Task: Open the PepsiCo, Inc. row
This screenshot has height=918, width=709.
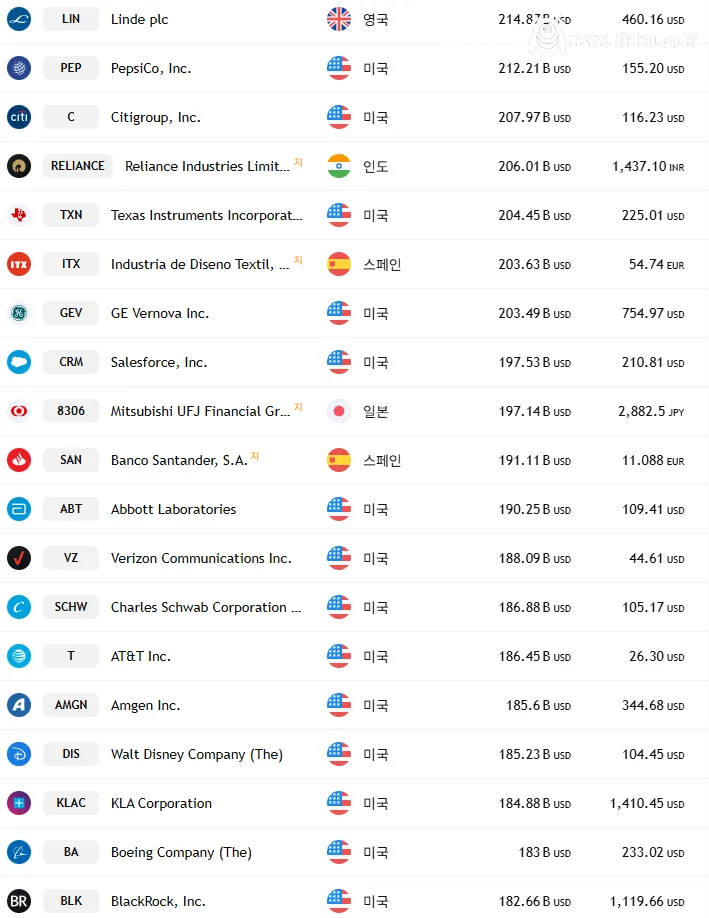Action: (151, 68)
